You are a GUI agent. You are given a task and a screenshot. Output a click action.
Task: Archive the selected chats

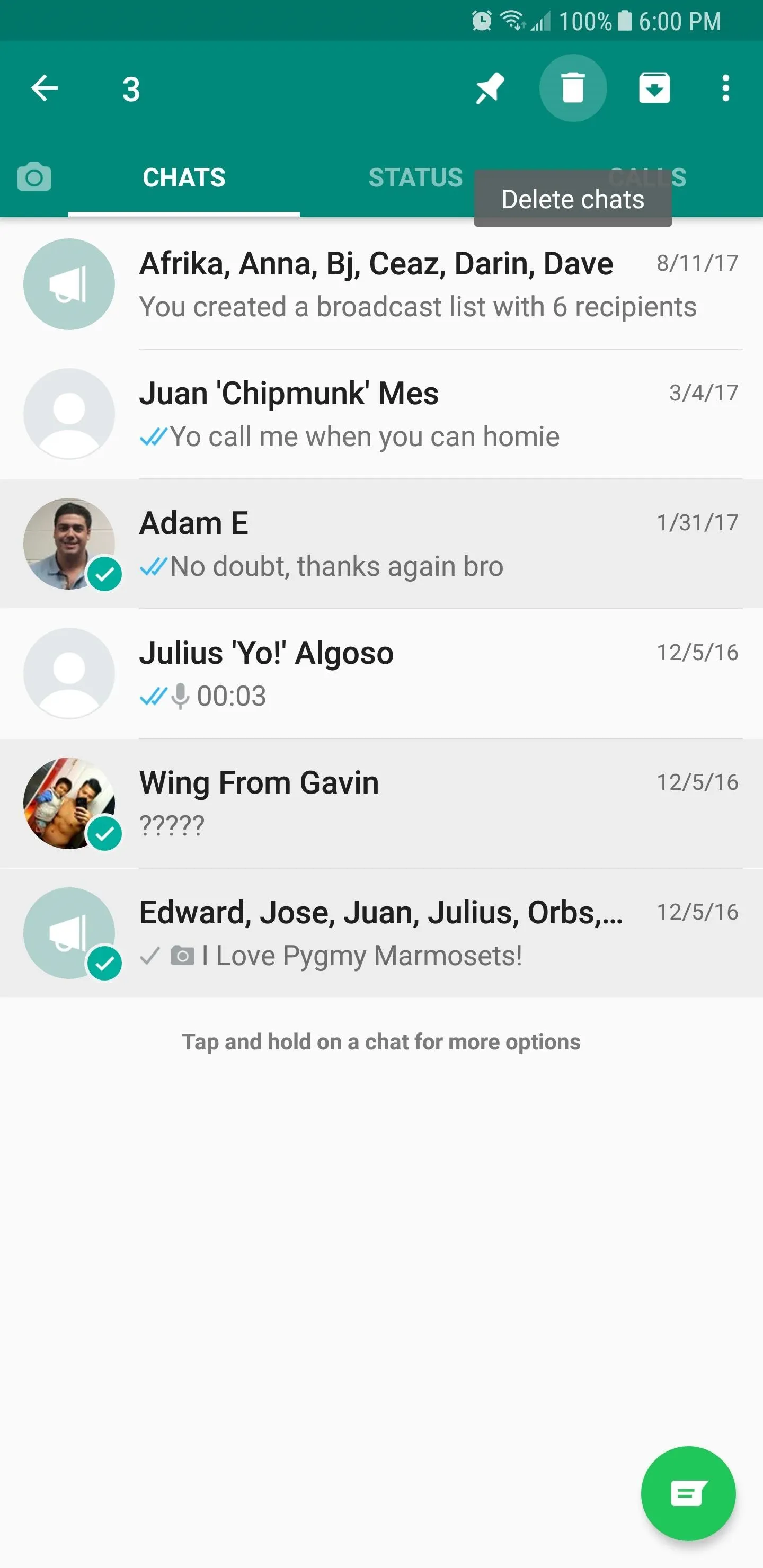(x=654, y=88)
